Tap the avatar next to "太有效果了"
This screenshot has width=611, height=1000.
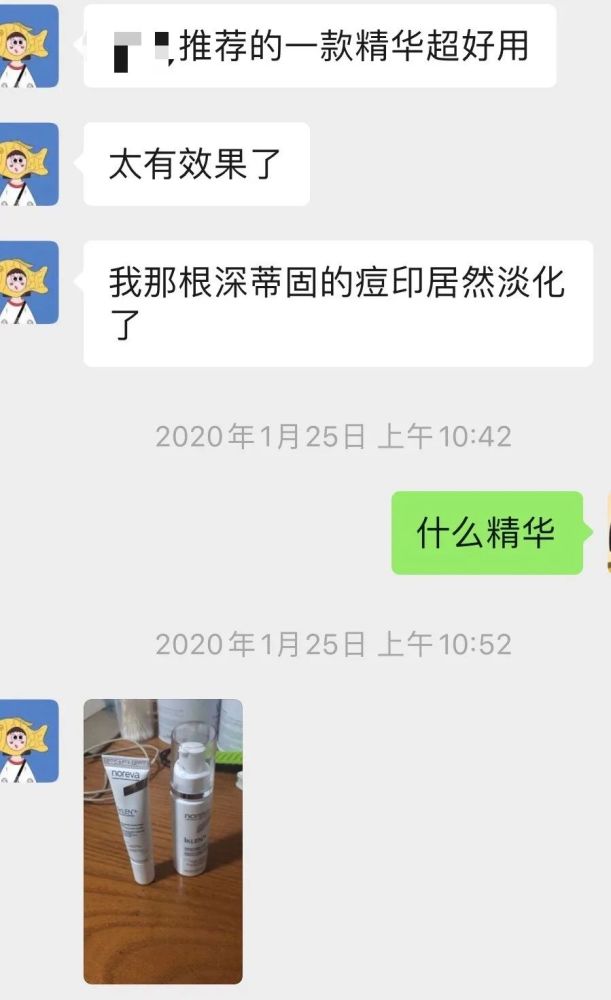click(29, 164)
